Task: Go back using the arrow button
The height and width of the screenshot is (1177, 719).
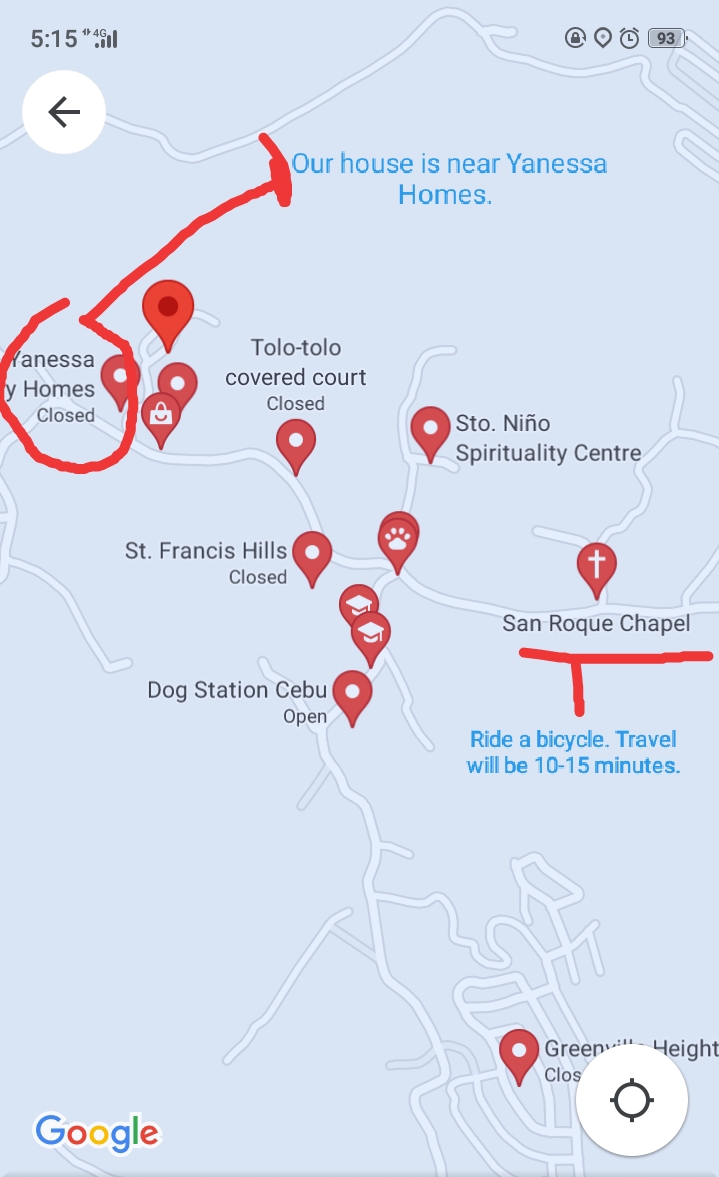Action: (64, 112)
